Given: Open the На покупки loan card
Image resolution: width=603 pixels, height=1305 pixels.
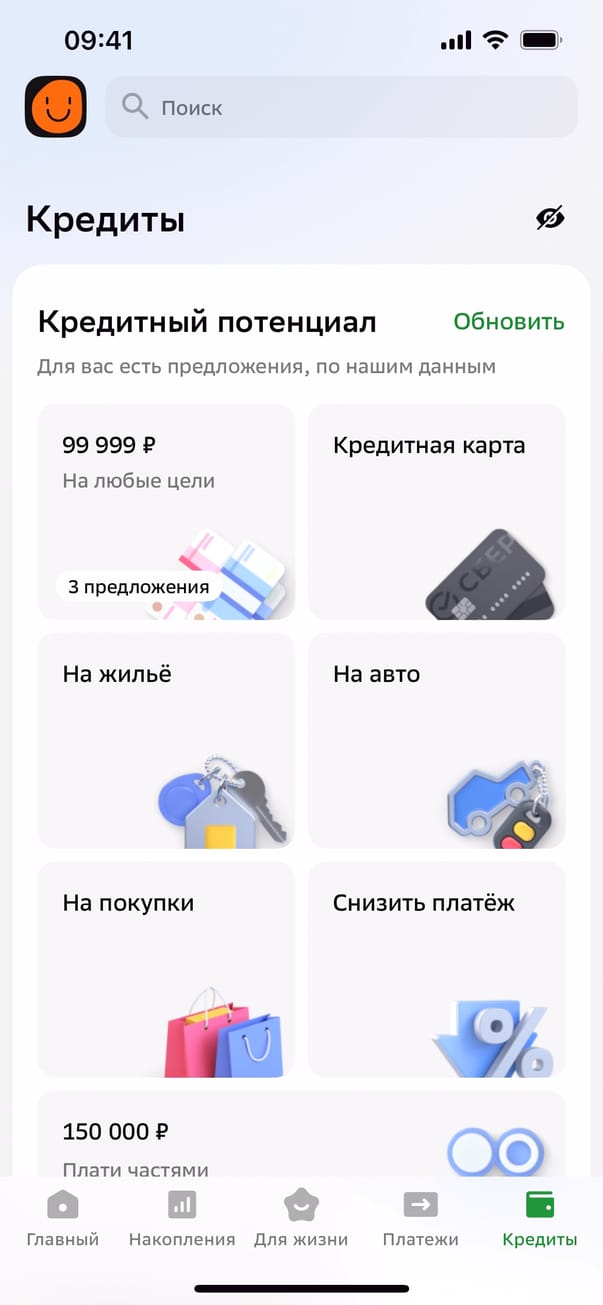Looking at the screenshot, I should pyautogui.click(x=166, y=969).
